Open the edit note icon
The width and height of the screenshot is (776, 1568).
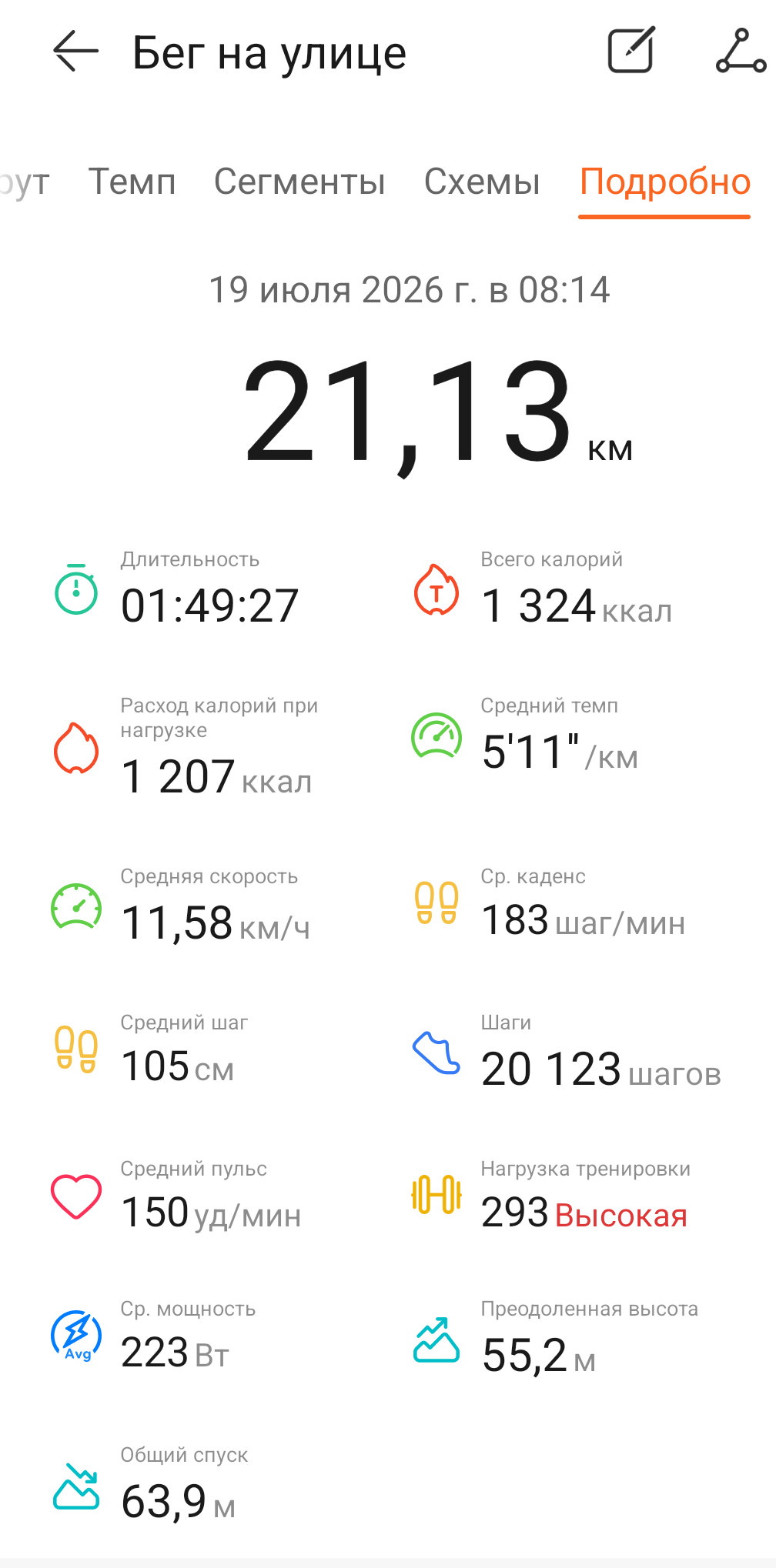pos(631,51)
